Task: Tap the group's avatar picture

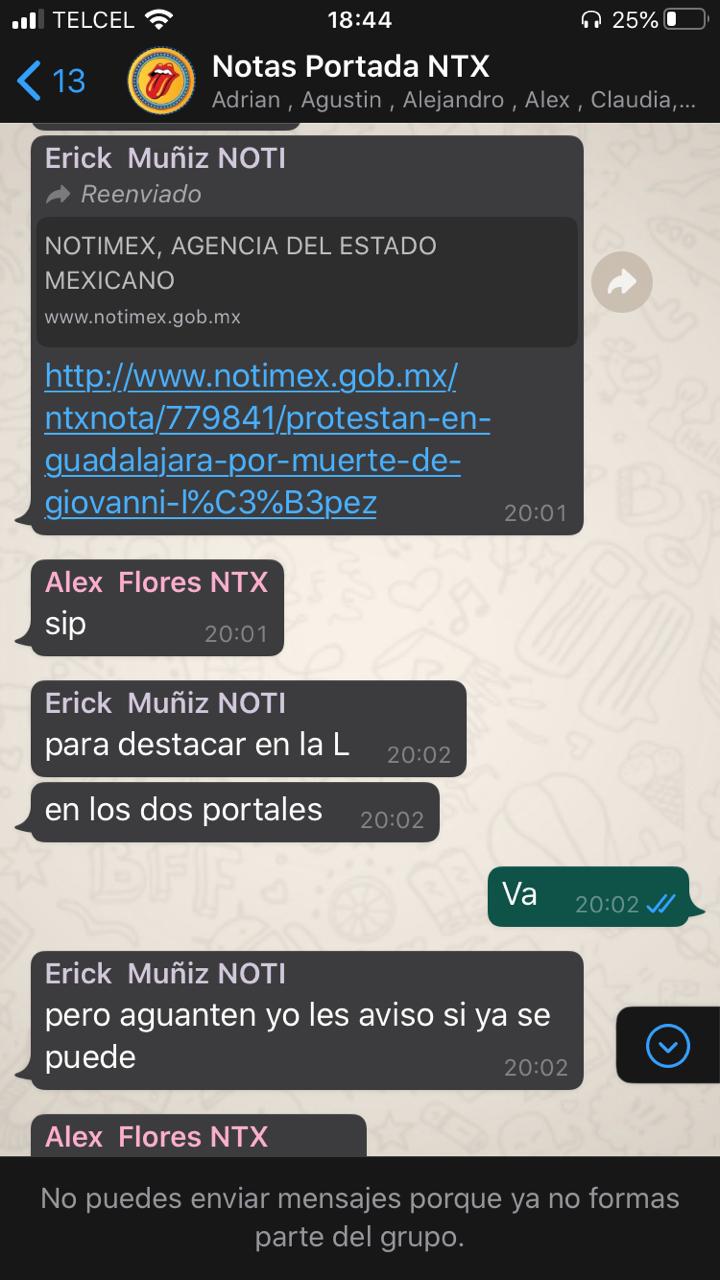Action: click(x=161, y=82)
